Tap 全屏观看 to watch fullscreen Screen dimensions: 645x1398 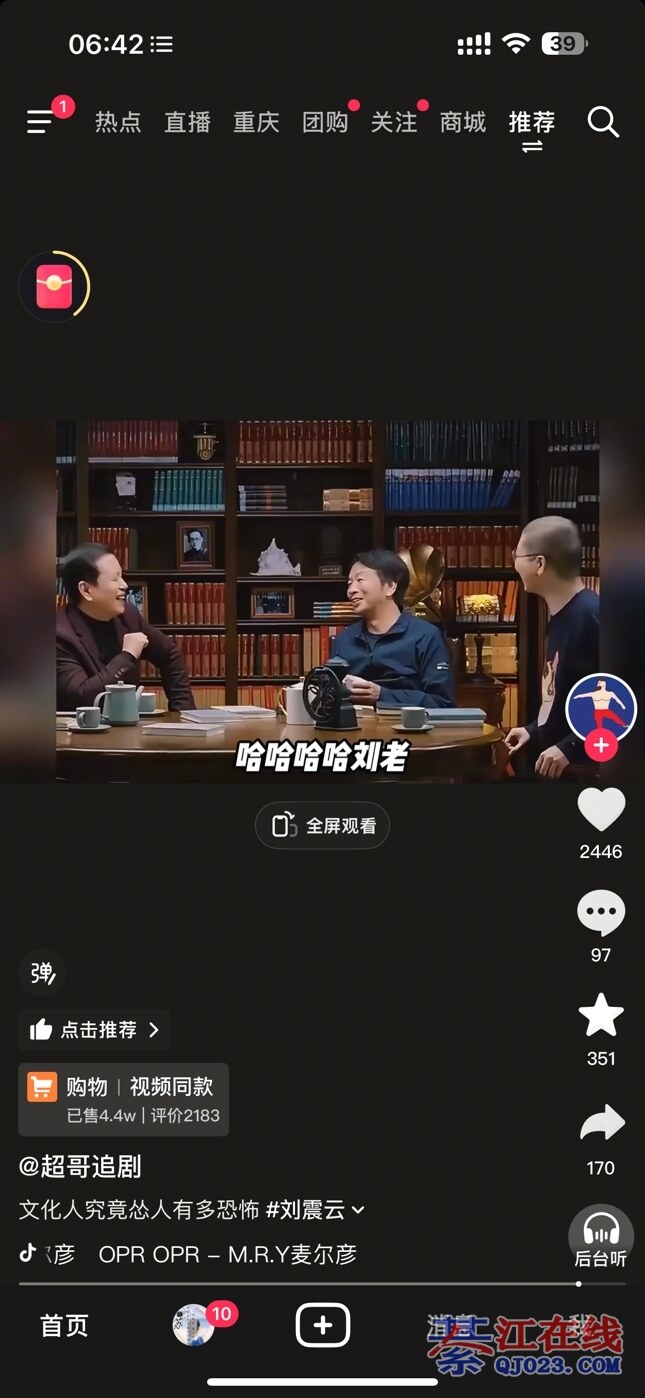[x=322, y=826]
